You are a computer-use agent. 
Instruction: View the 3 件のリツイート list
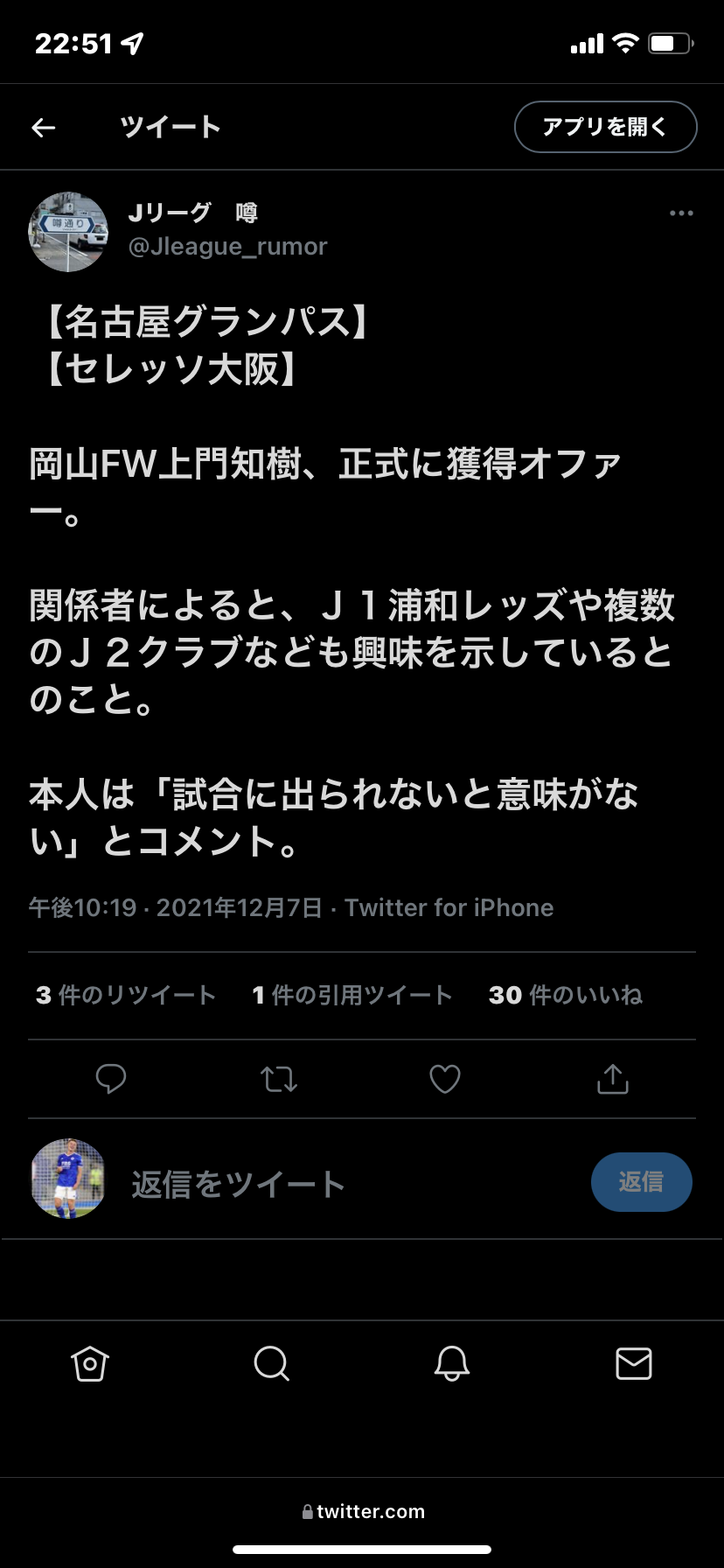(x=126, y=995)
